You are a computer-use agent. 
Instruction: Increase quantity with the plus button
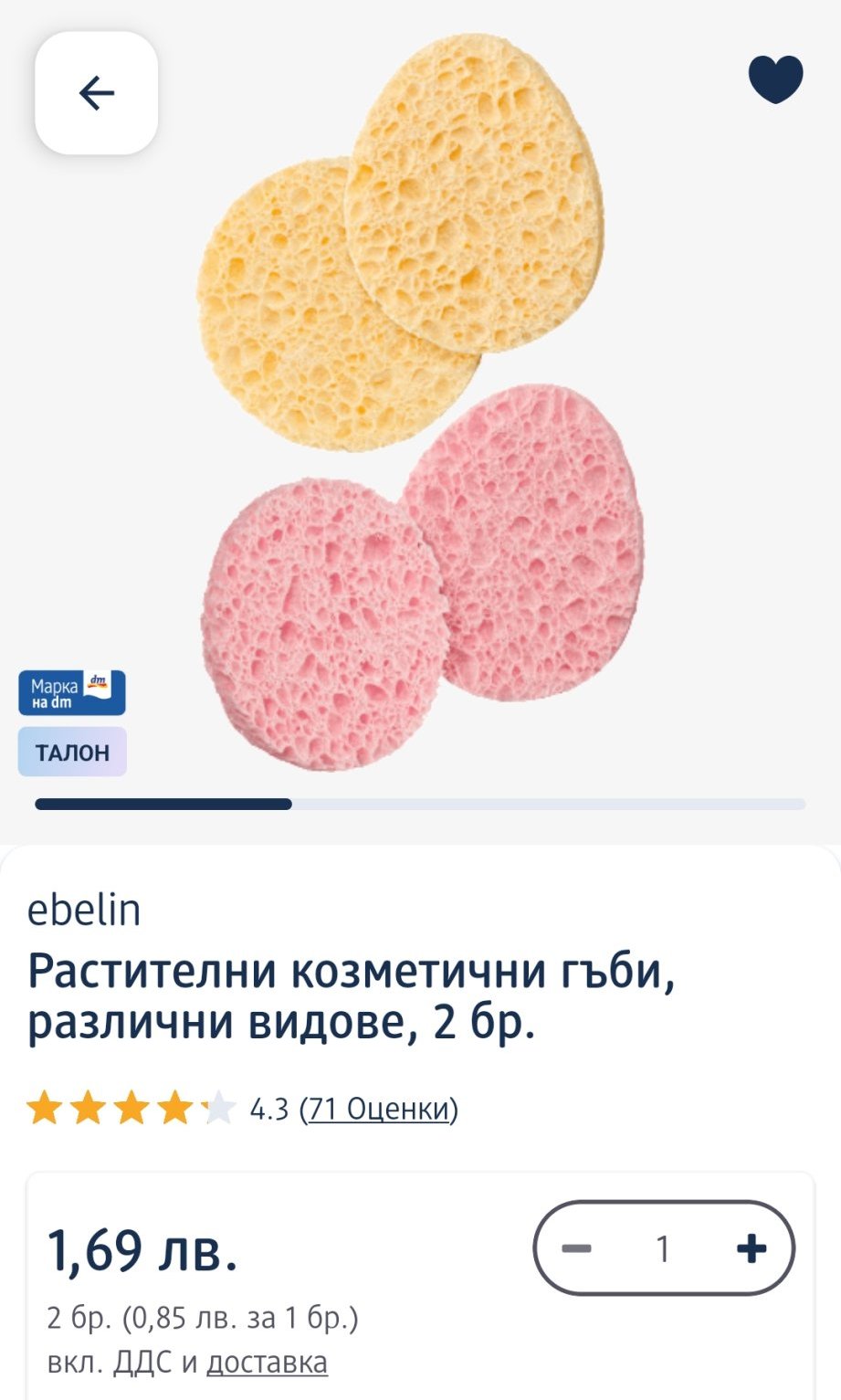[751, 1248]
